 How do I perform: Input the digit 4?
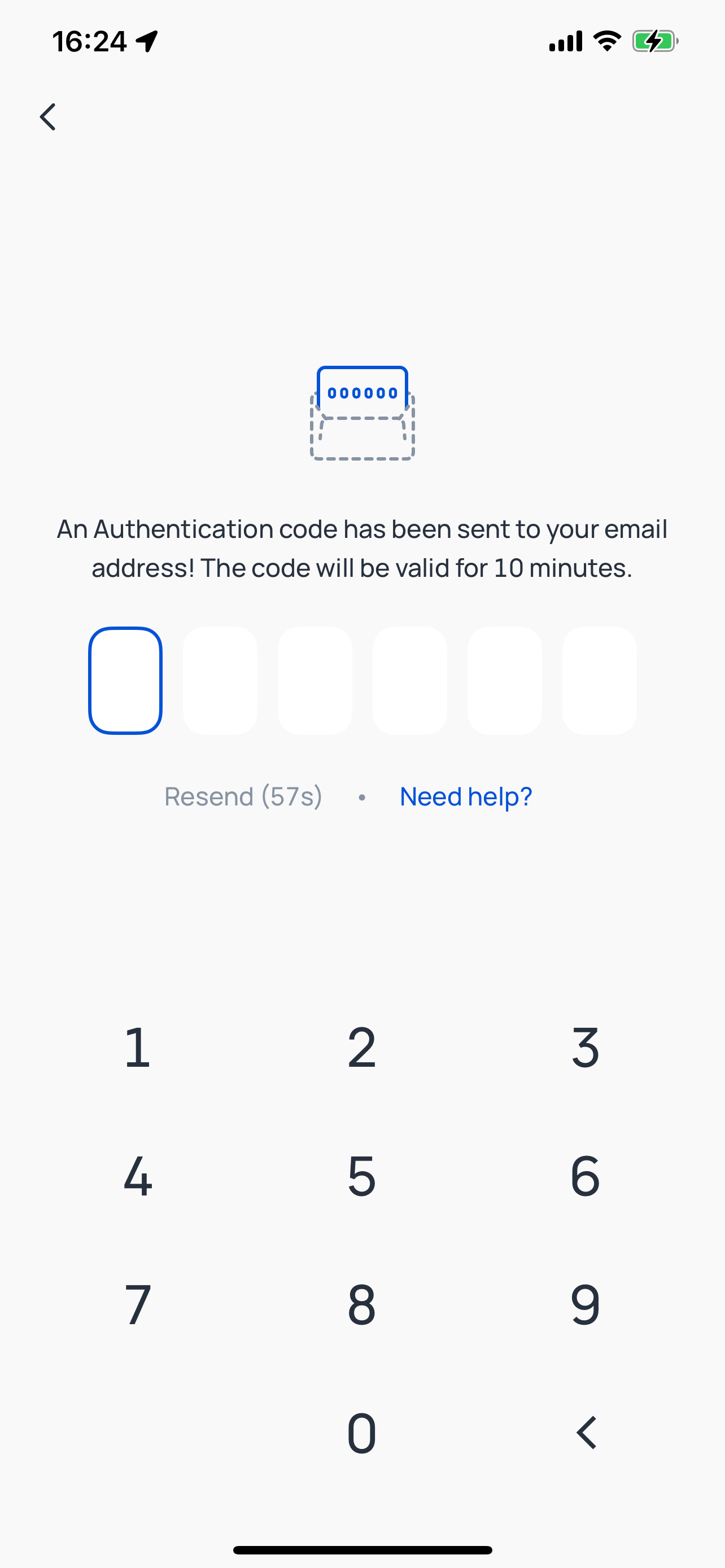(138, 1175)
